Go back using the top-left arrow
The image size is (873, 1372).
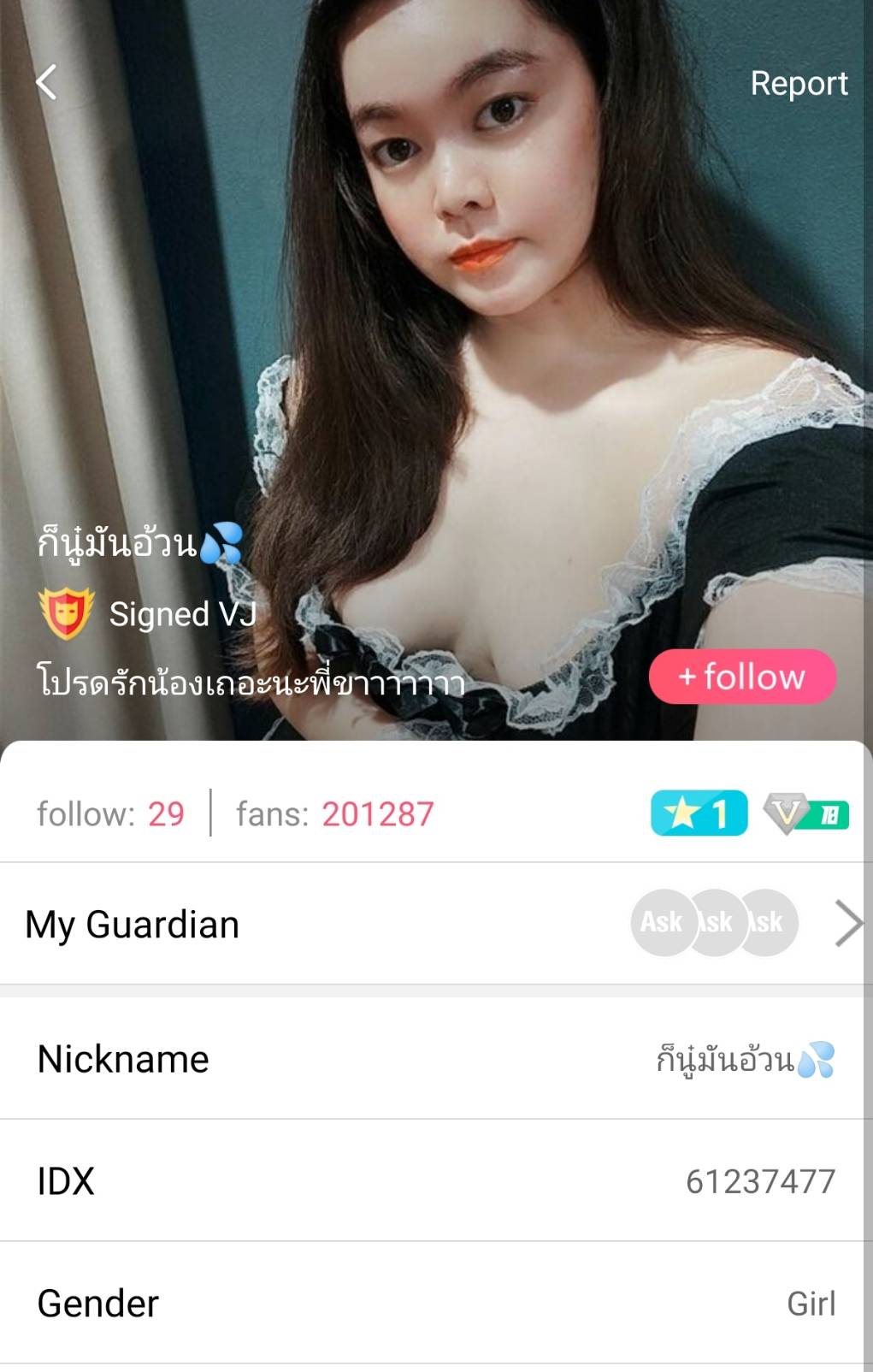pyautogui.click(x=46, y=83)
